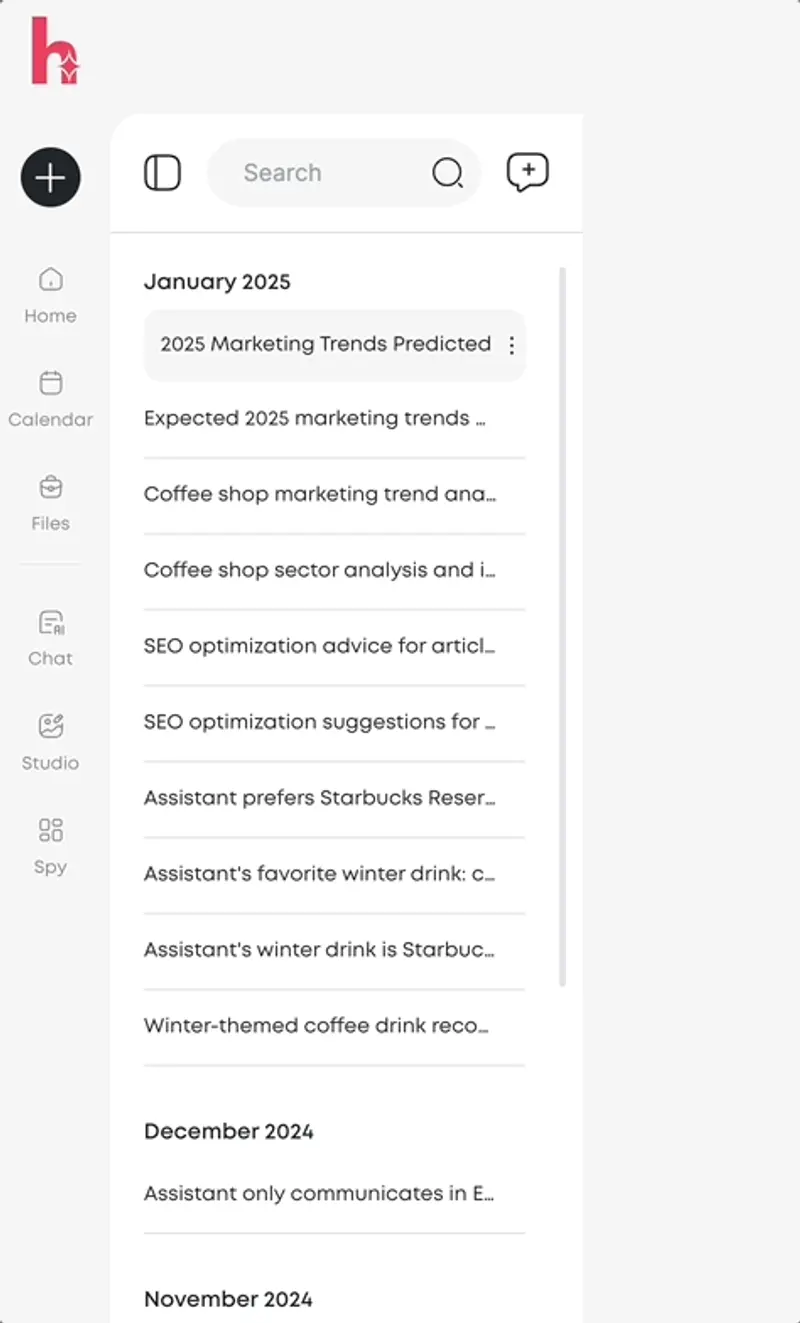Viewport: 800px width, 1323px height.
Task: Switch to the Chat section
Action: (51, 637)
